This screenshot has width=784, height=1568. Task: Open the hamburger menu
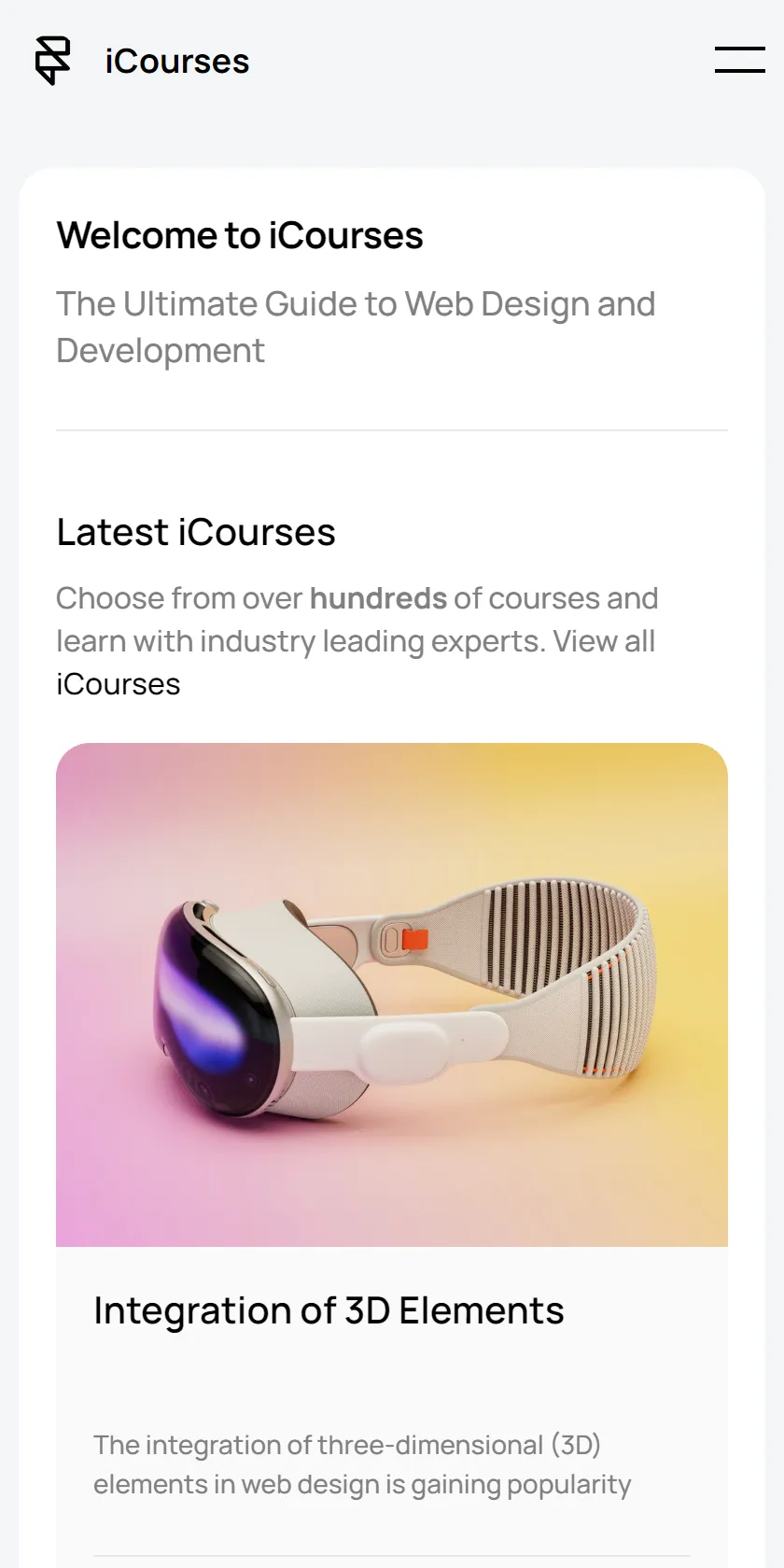coord(739,60)
